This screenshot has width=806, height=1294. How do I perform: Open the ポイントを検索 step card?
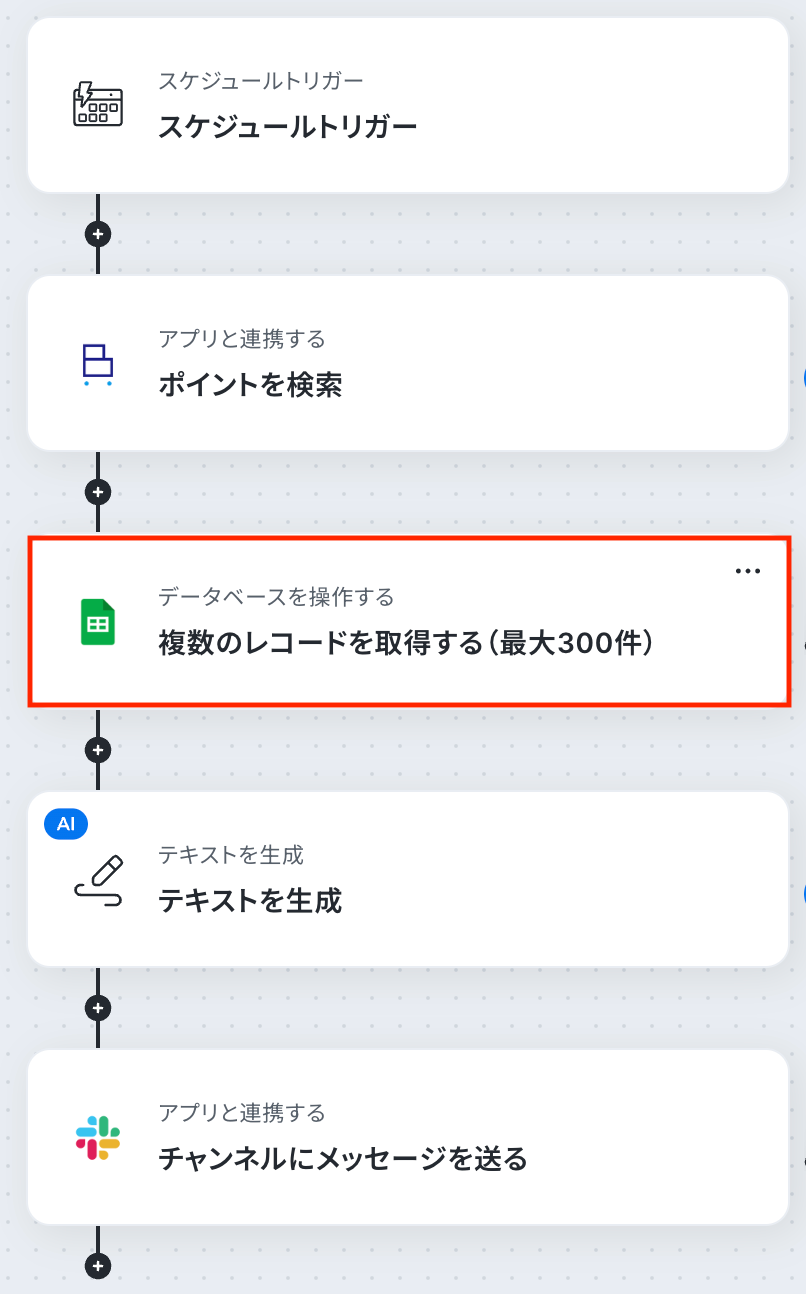407,364
